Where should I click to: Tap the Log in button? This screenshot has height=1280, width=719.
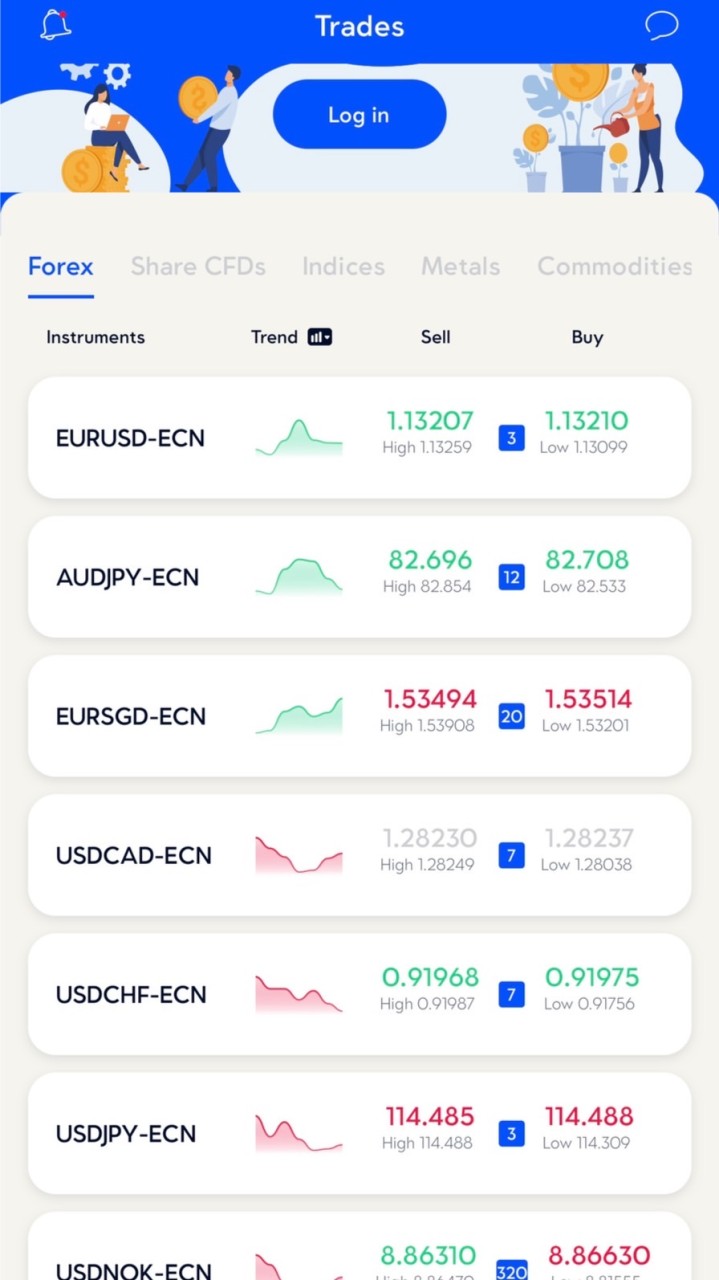359,115
